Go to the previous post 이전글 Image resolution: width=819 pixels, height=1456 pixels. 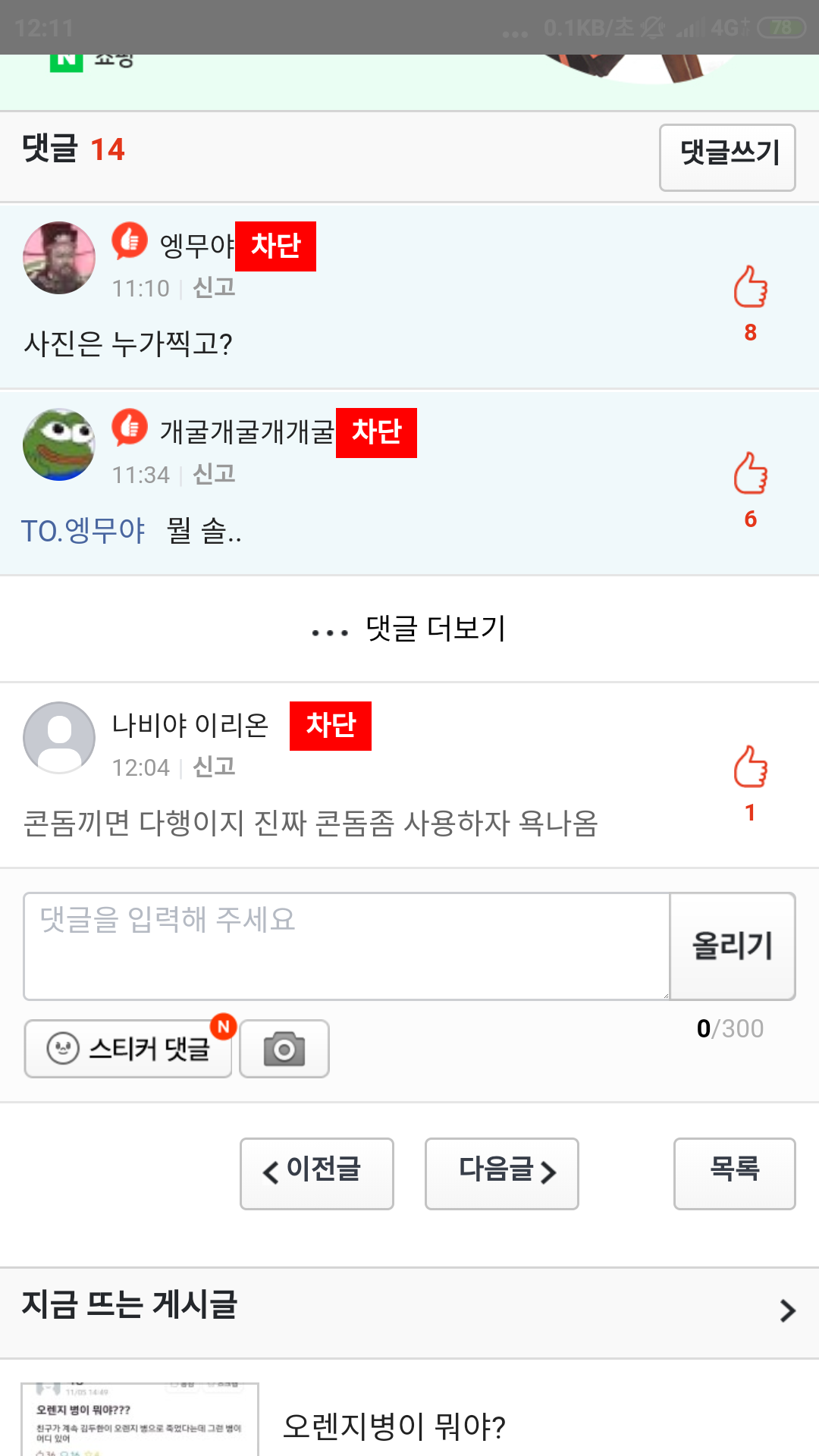(x=317, y=1173)
